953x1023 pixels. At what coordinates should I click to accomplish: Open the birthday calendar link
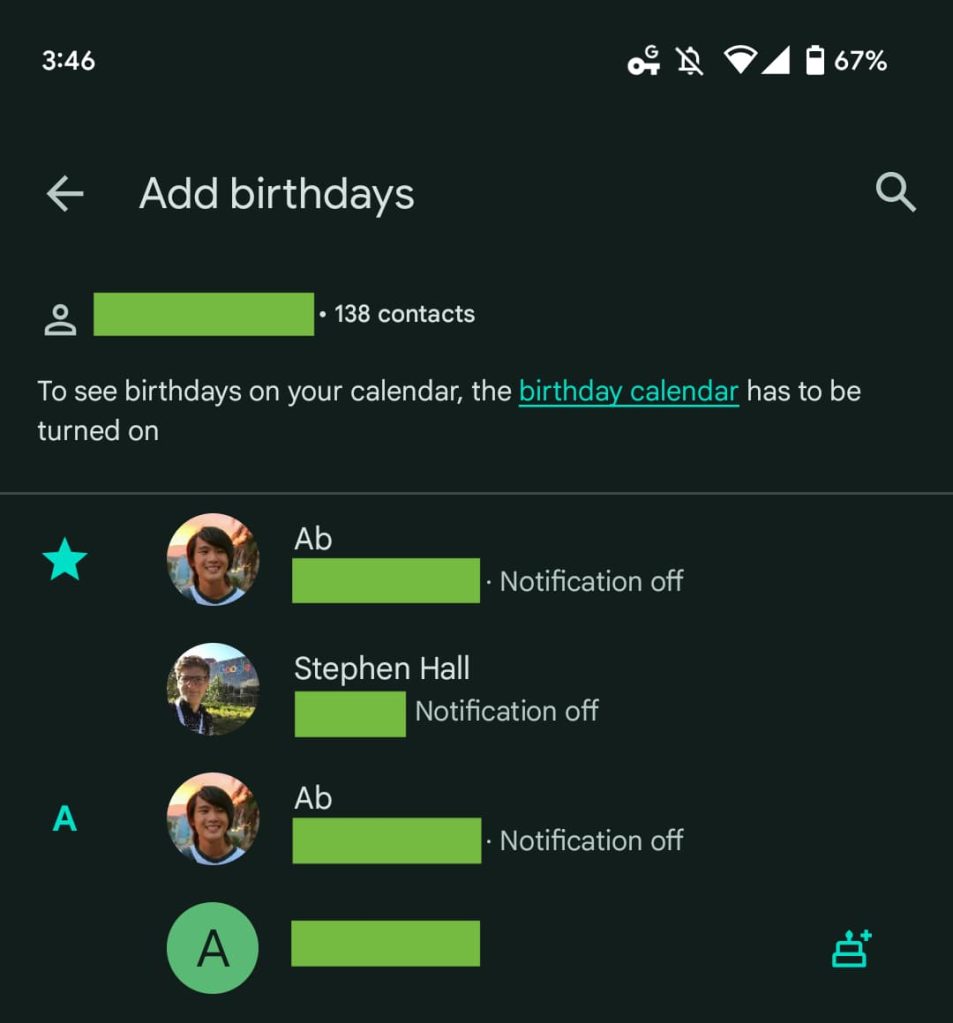click(x=628, y=391)
